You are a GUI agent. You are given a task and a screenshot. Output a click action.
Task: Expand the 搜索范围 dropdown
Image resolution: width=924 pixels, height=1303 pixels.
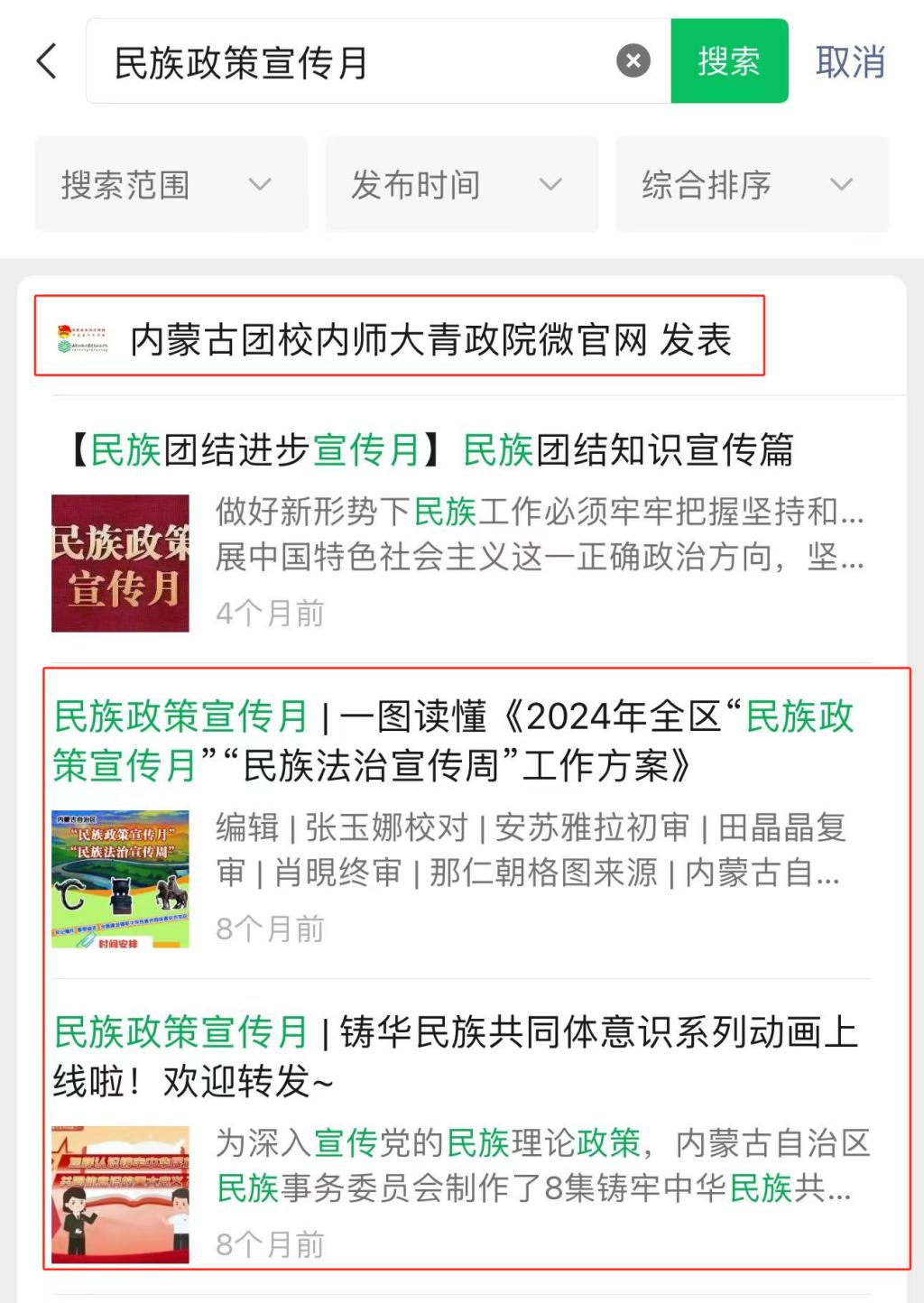click(x=171, y=185)
